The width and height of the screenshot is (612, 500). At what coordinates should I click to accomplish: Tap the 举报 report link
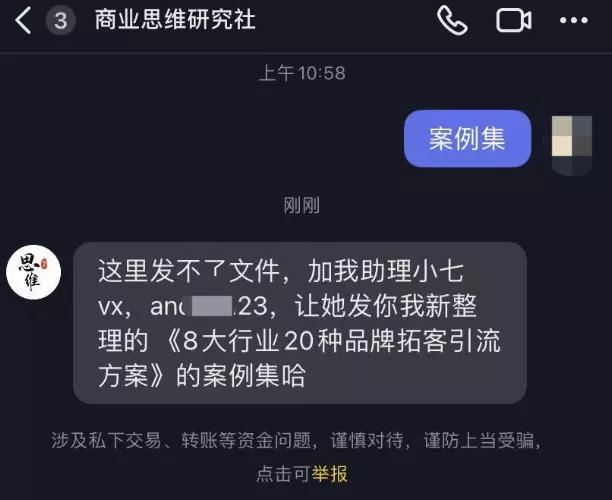(330, 474)
